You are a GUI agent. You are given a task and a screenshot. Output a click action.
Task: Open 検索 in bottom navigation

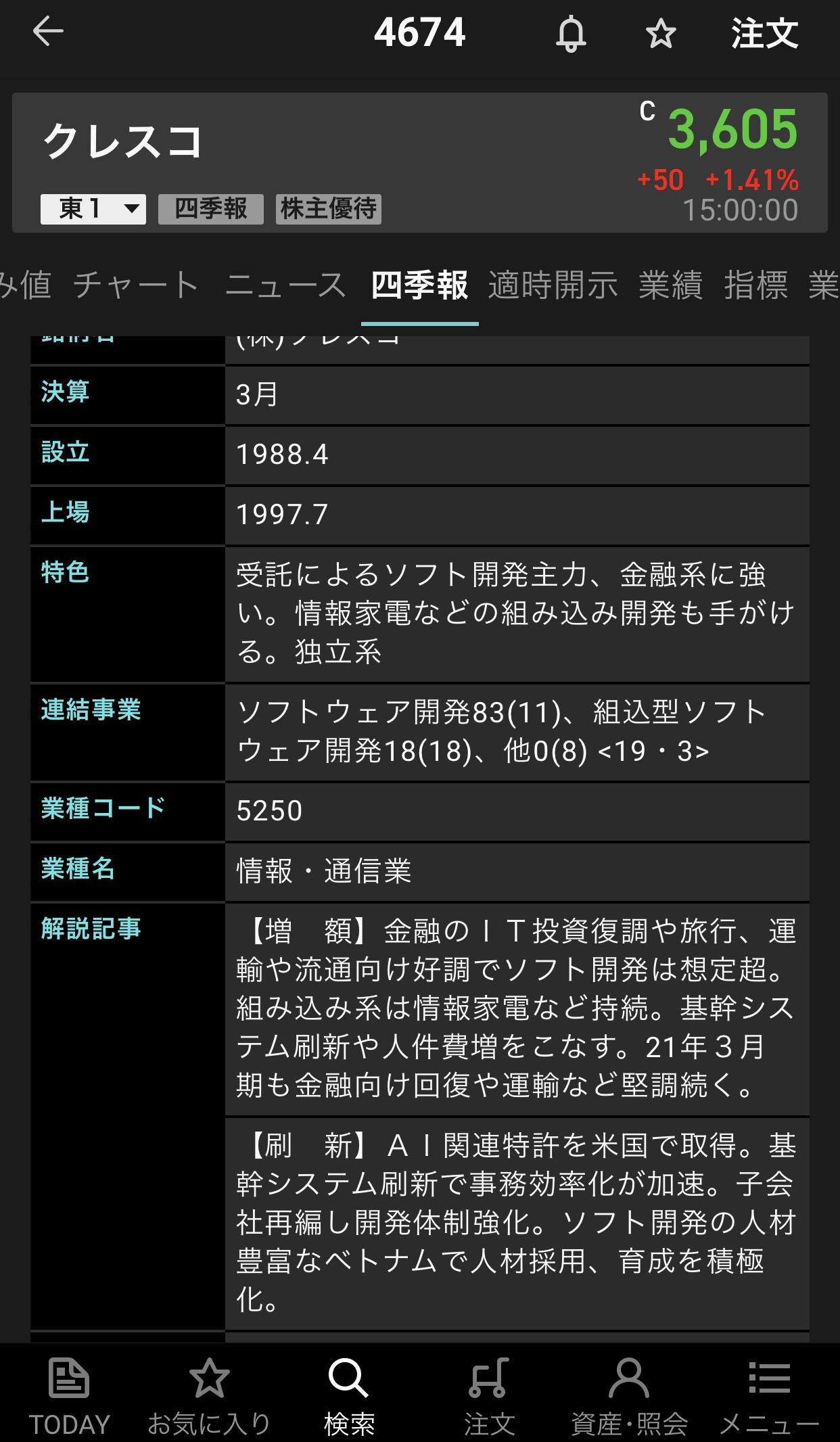349,1396
